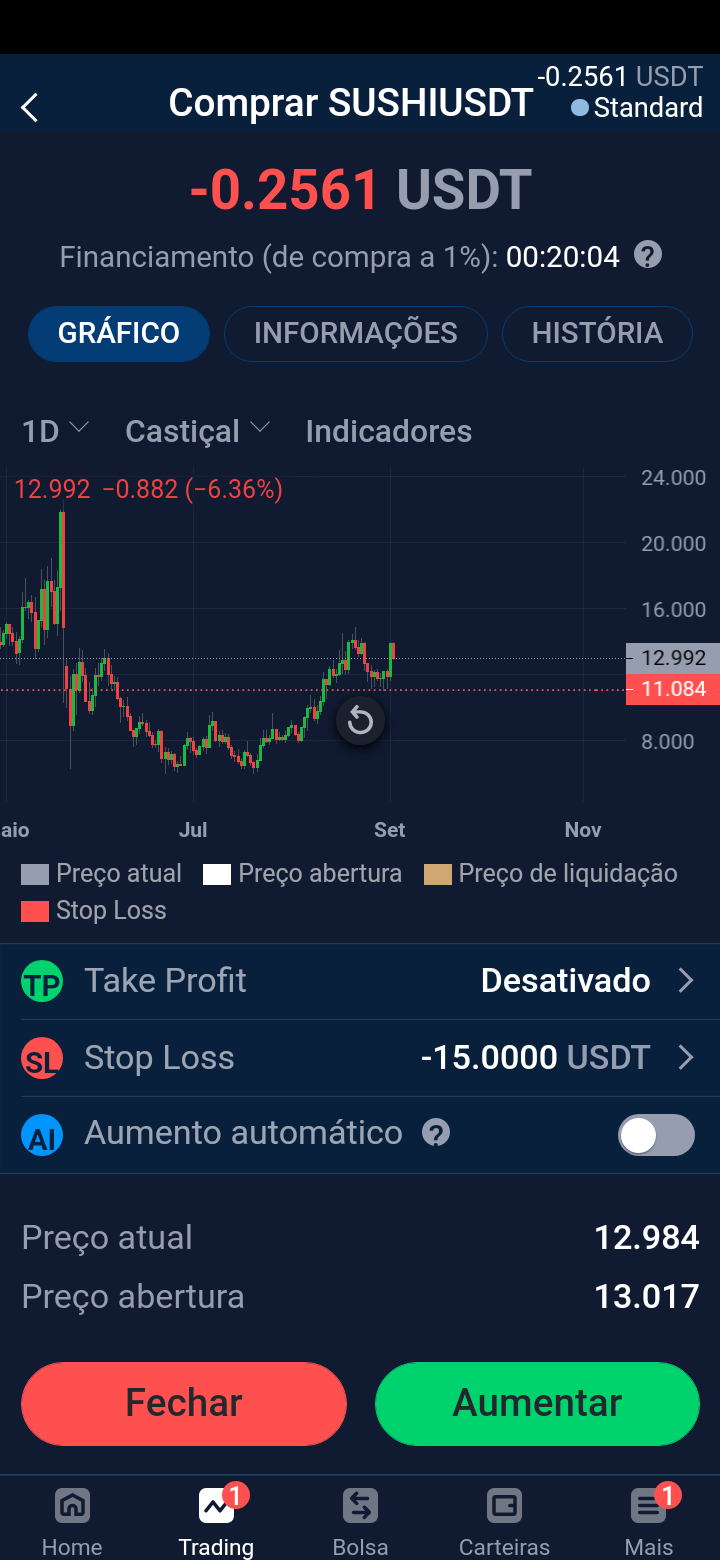Open Take Profit settings
Viewport: 720px width, 1560px height.
pos(360,981)
